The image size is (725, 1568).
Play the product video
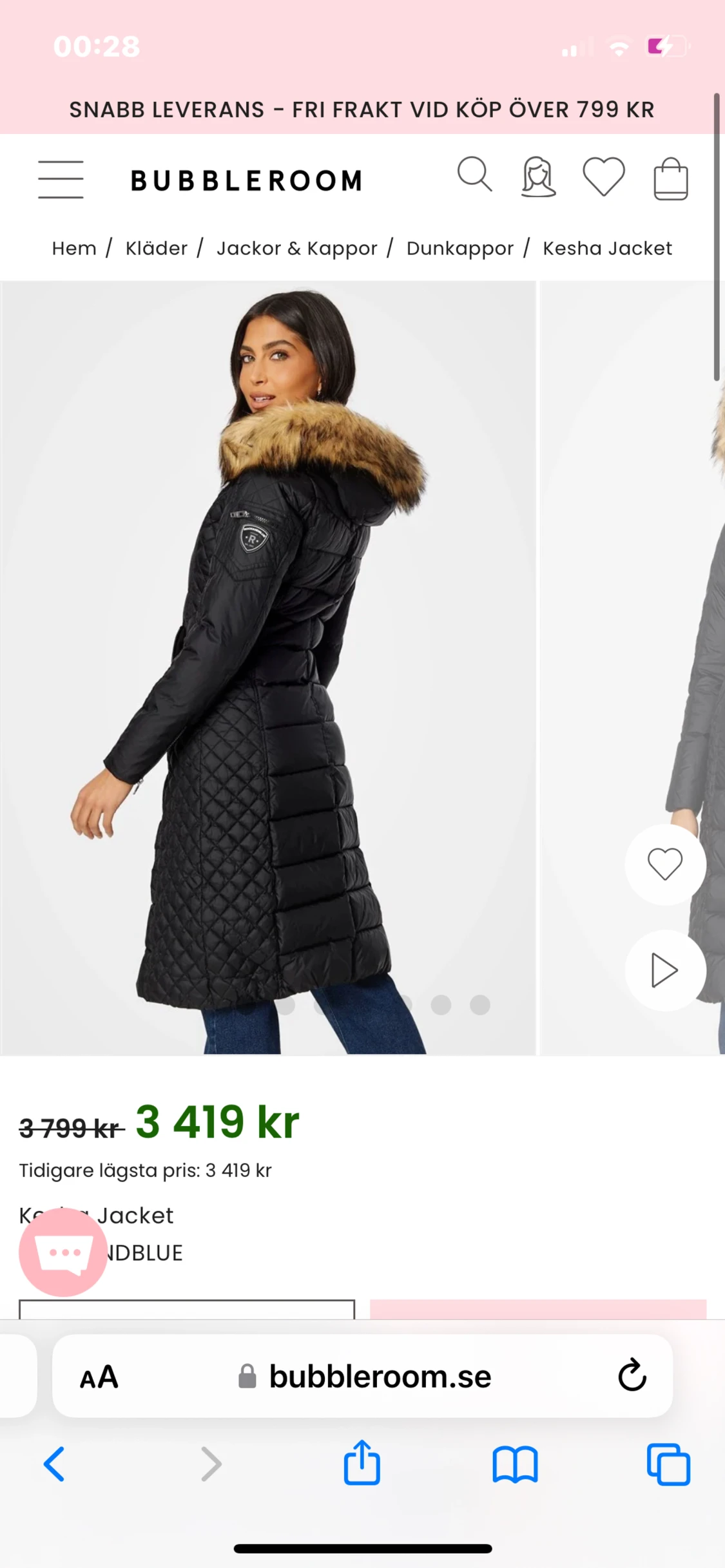coord(665,971)
